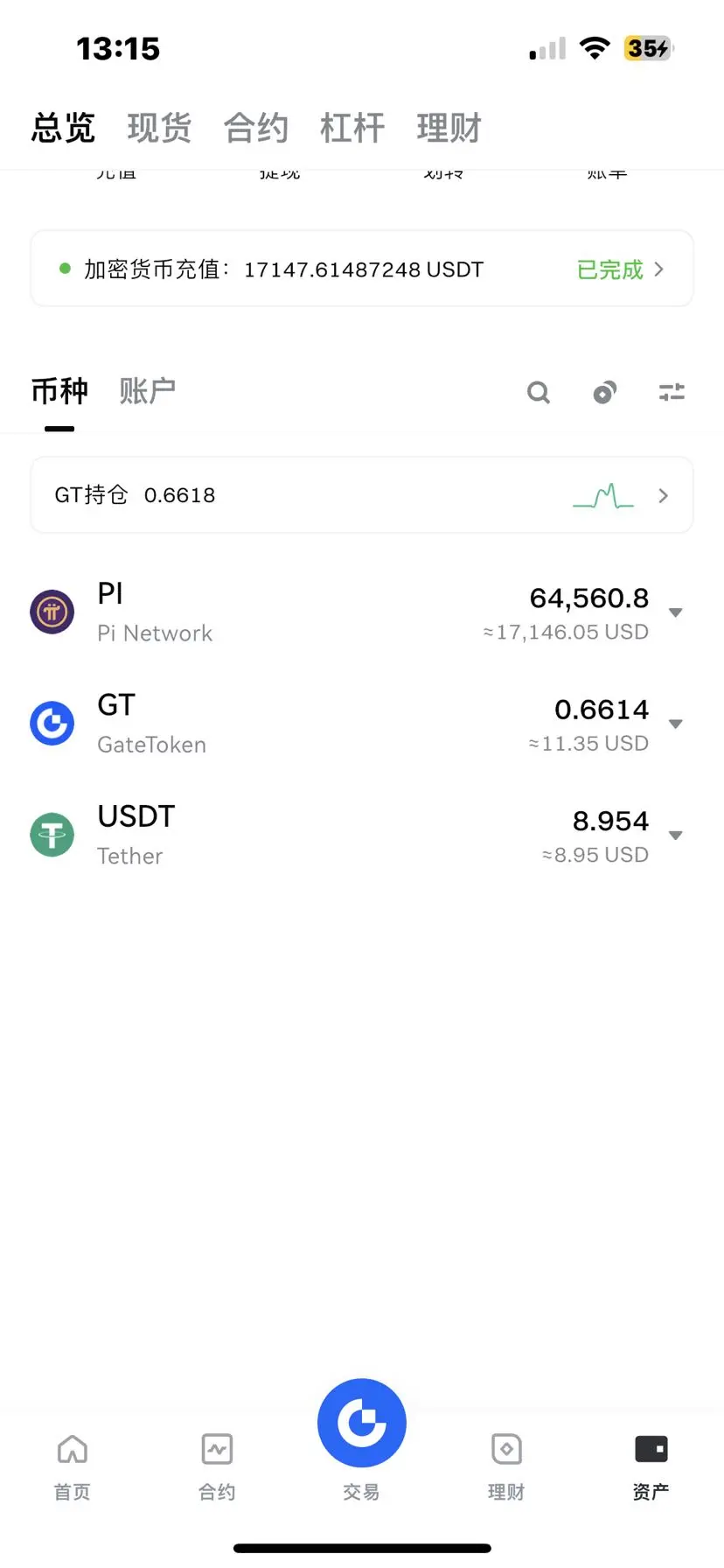
Task: Expand the USDT Tether row
Action: tap(675, 836)
